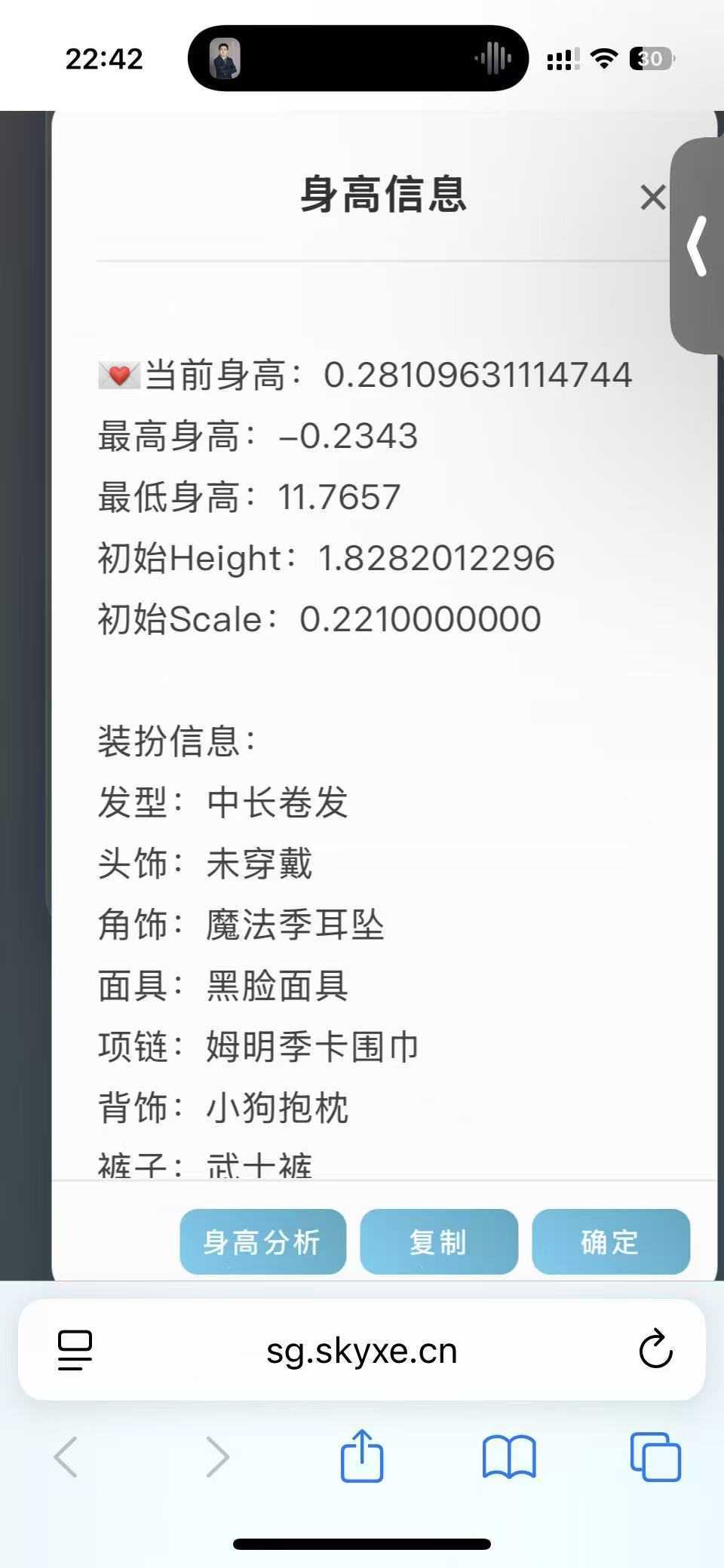This screenshot has height=1568, width=724.
Task: Tap the clock showing 22:42
Action: click(x=104, y=58)
